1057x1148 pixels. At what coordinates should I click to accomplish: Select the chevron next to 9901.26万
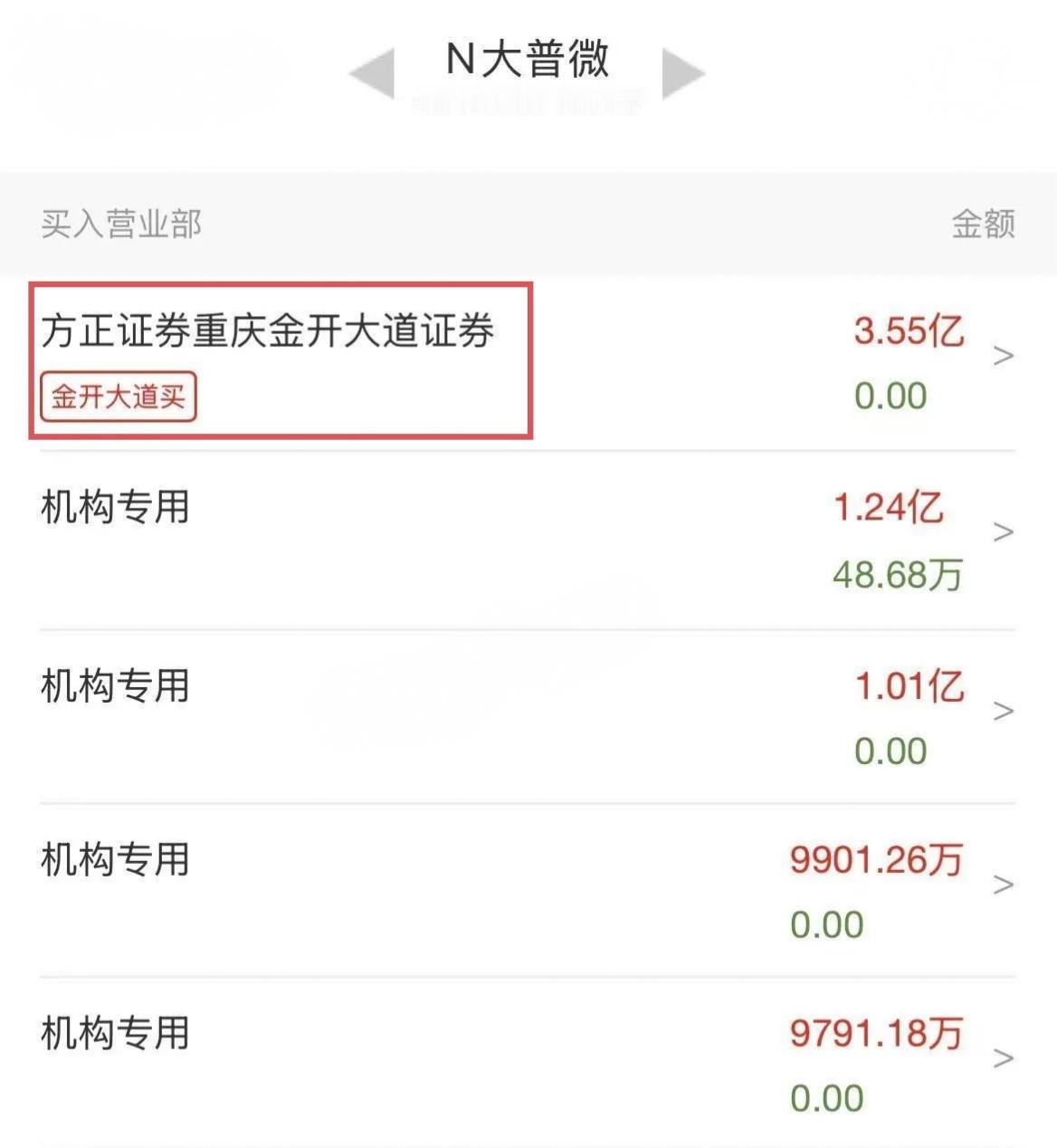pyautogui.click(x=1003, y=885)
